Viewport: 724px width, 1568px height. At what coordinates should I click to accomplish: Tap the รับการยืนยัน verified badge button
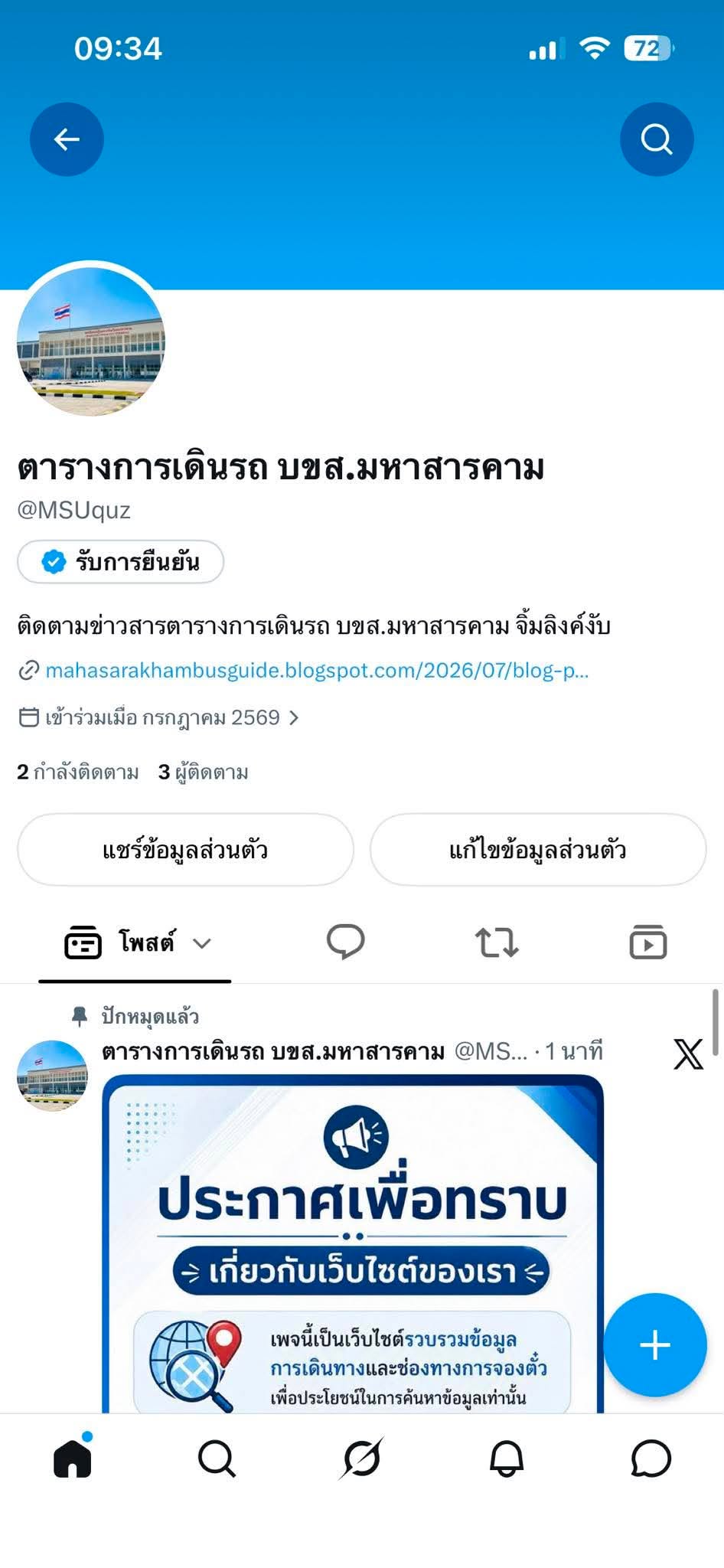120,562
